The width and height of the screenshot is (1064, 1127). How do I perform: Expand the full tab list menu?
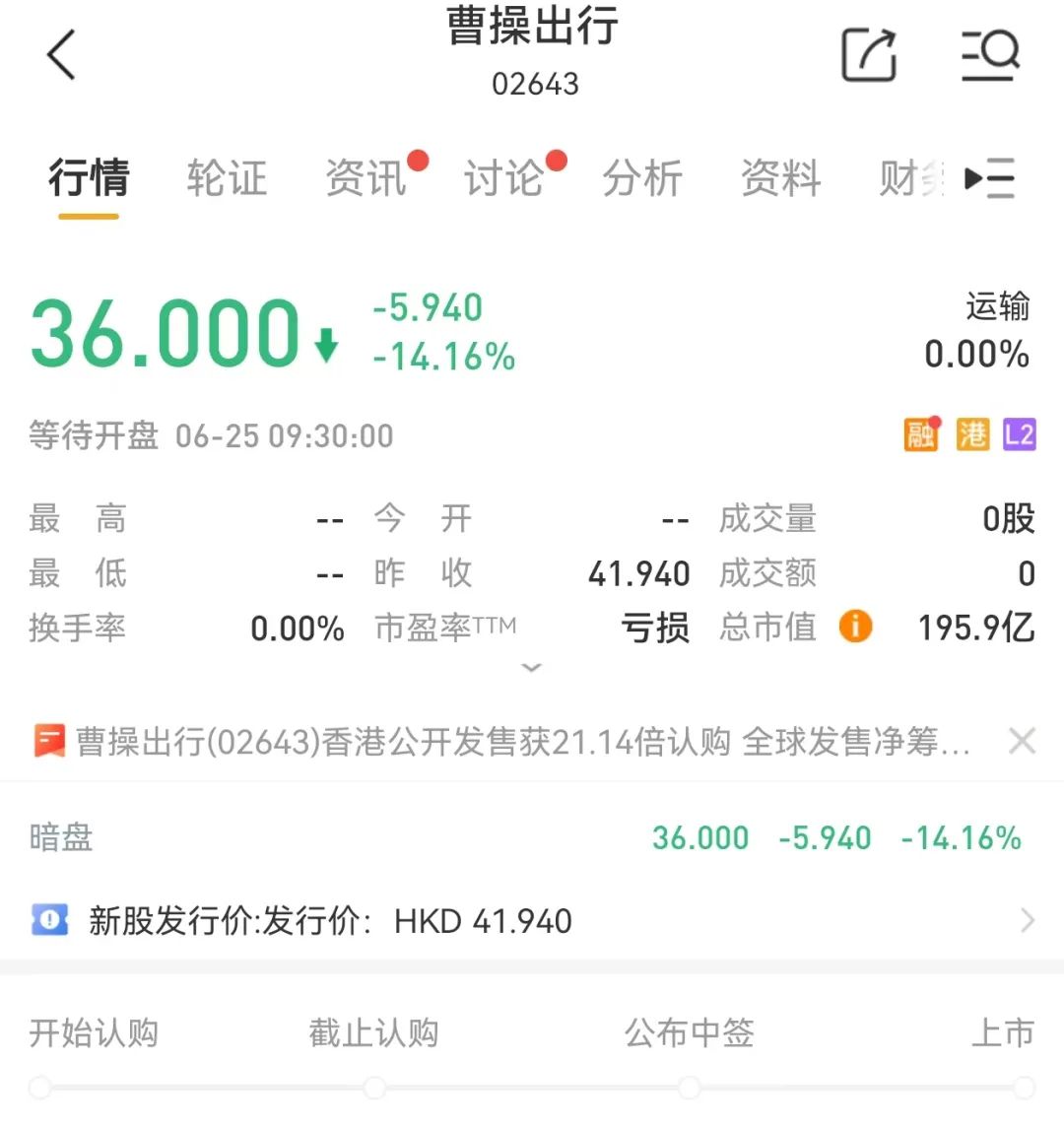[990, 178]
